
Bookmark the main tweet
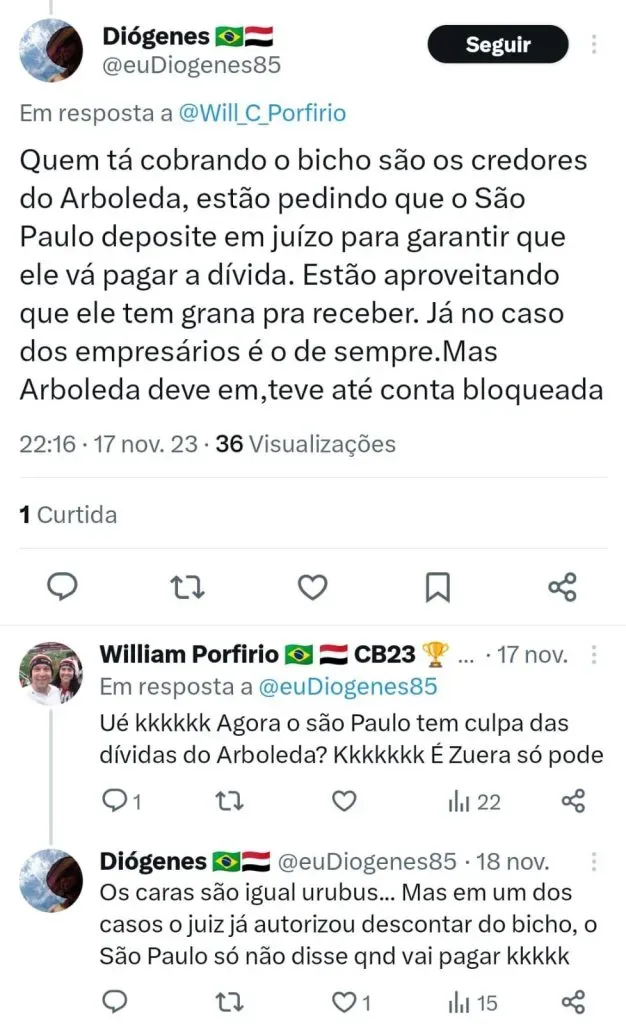[437, 586]
